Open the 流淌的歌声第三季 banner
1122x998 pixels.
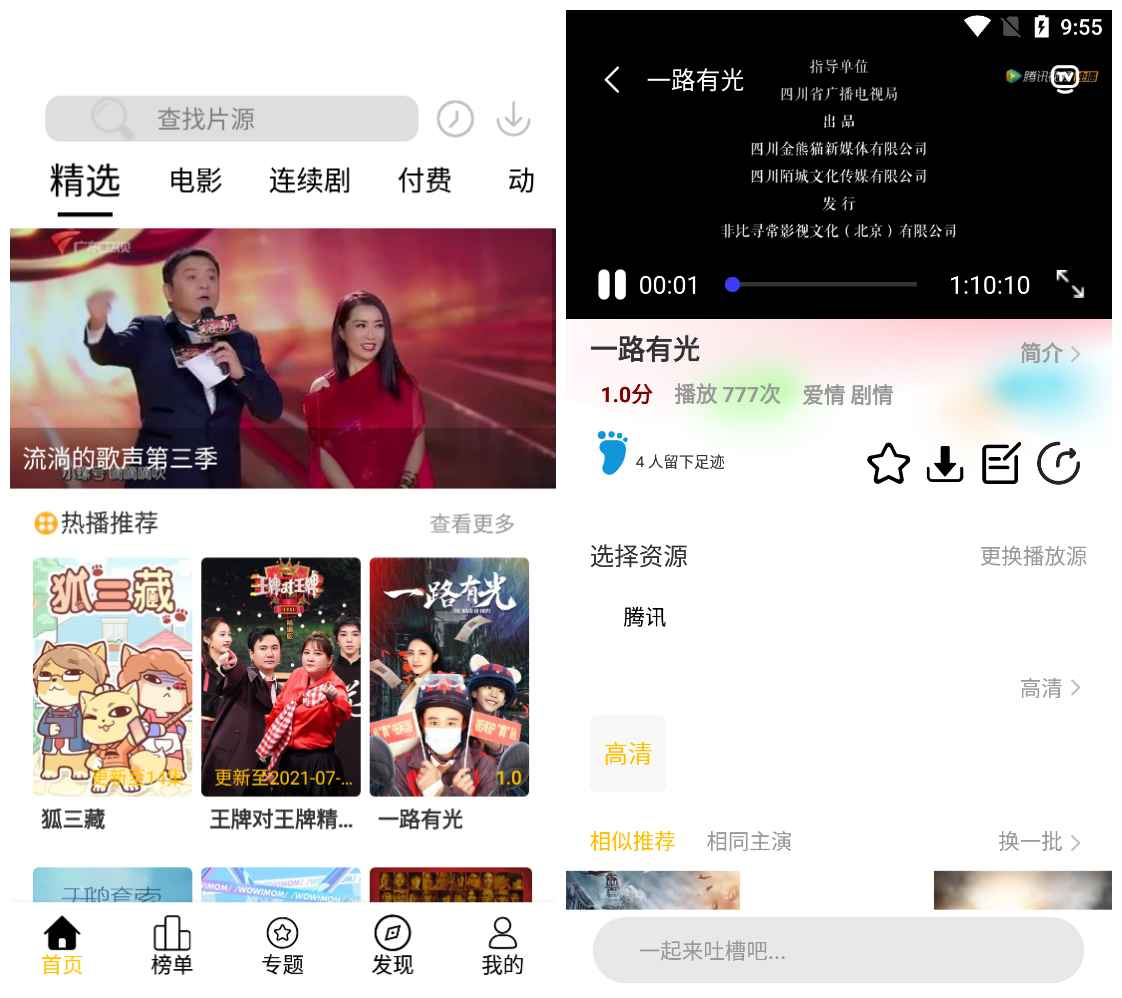283,358
